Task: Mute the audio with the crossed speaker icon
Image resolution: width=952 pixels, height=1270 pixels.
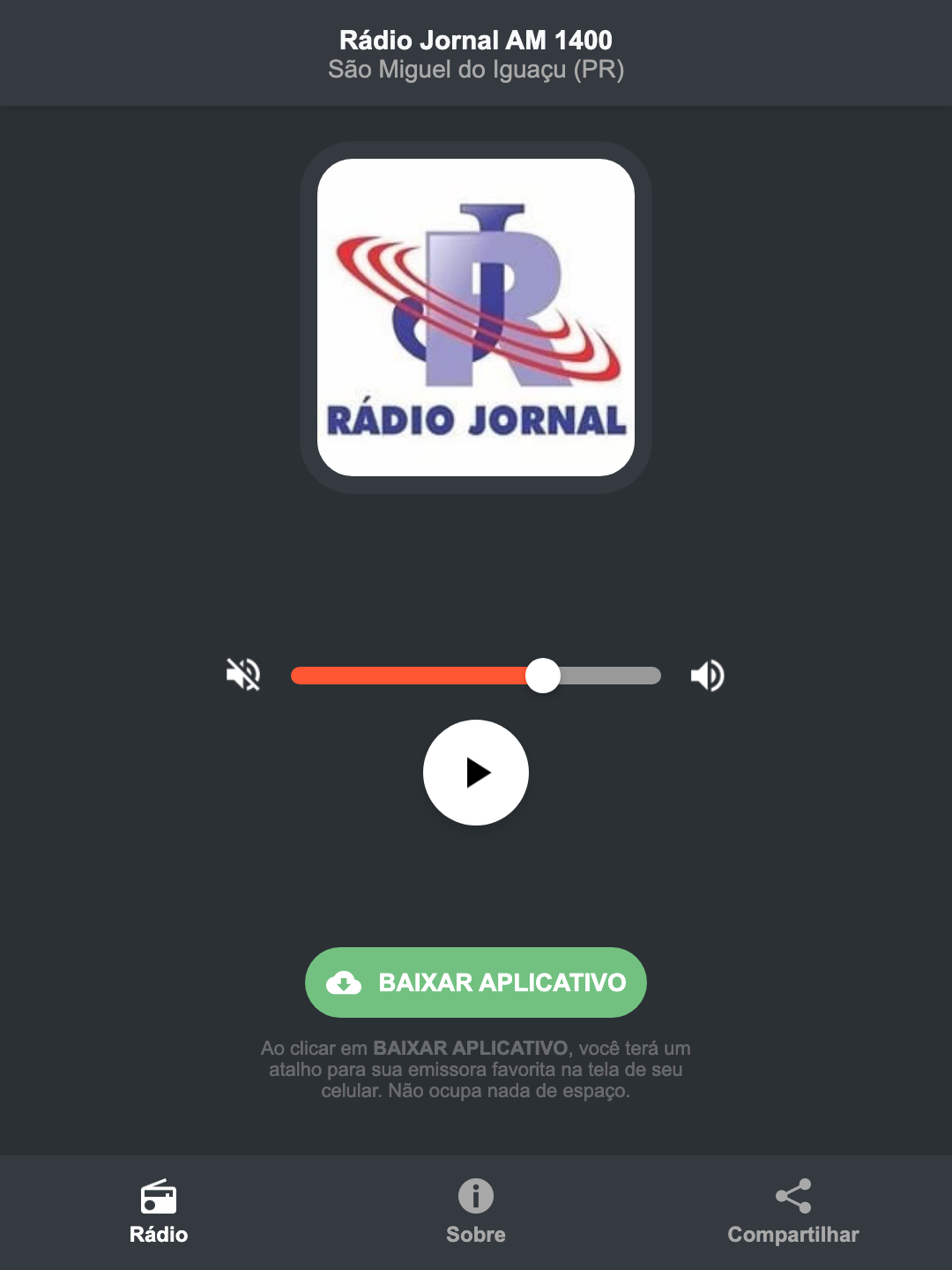Action: (242, 675)
